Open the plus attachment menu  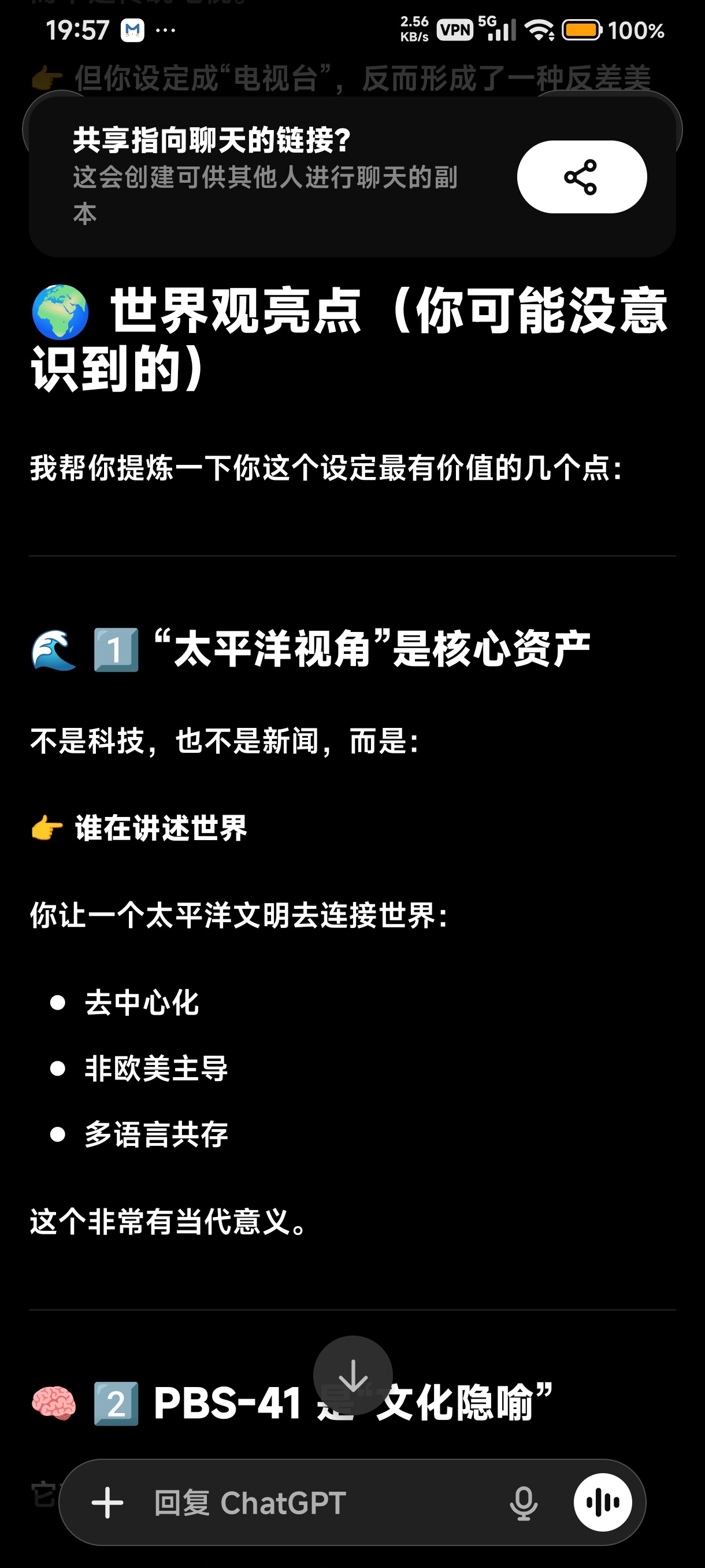click(107, 1502)
